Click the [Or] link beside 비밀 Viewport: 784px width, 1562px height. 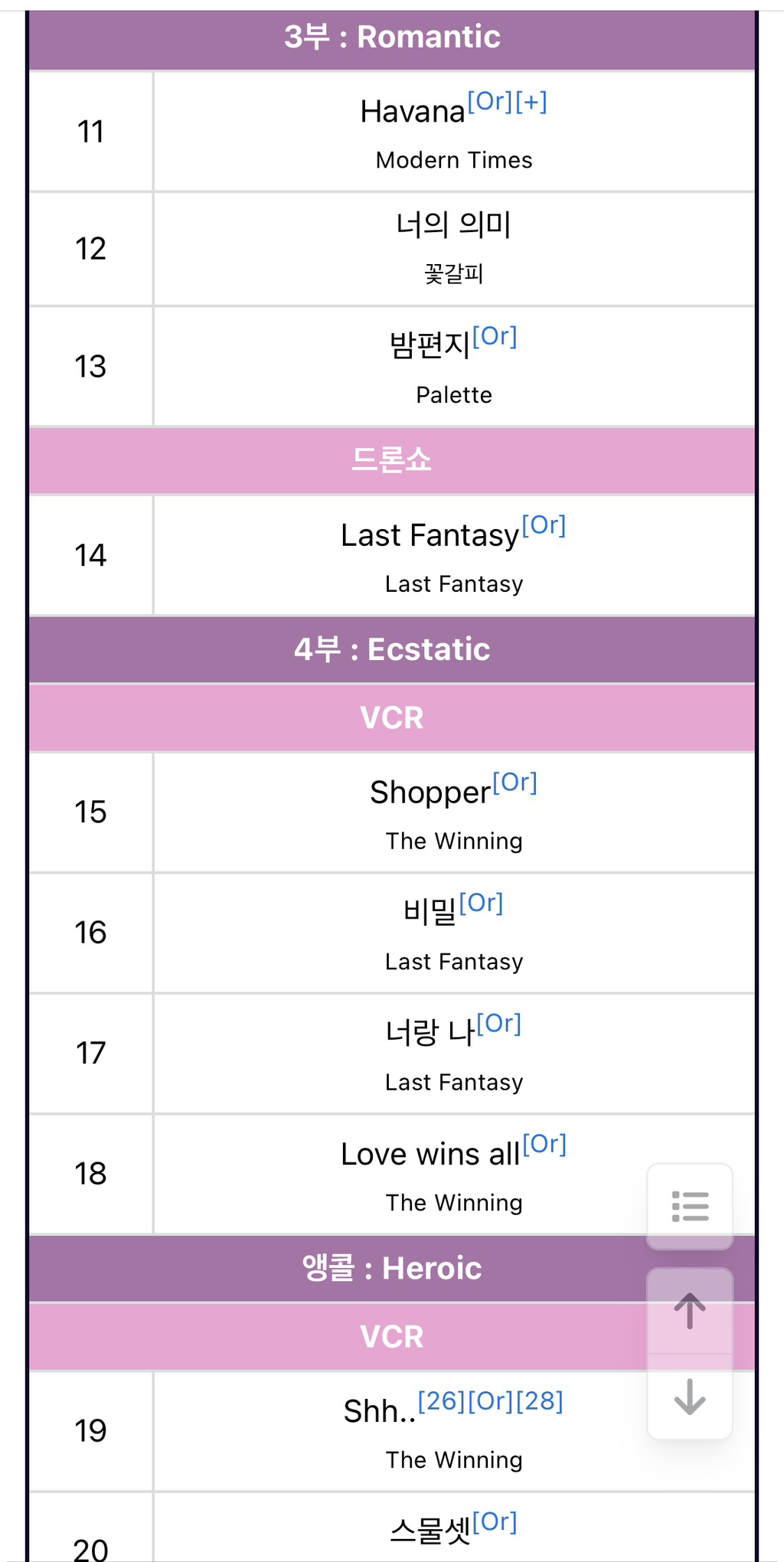[x=482, y=904]
